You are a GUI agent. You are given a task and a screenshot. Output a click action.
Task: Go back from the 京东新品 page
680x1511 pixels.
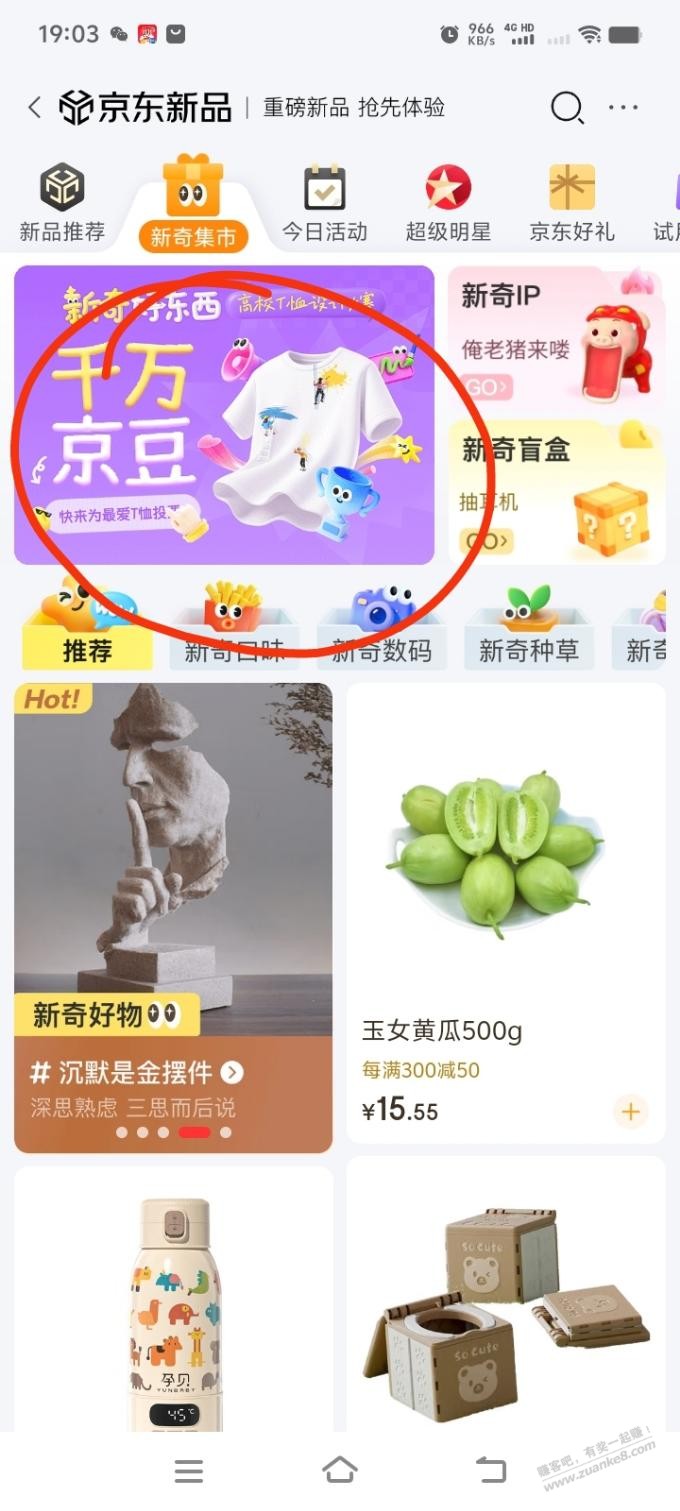point(35,108)
